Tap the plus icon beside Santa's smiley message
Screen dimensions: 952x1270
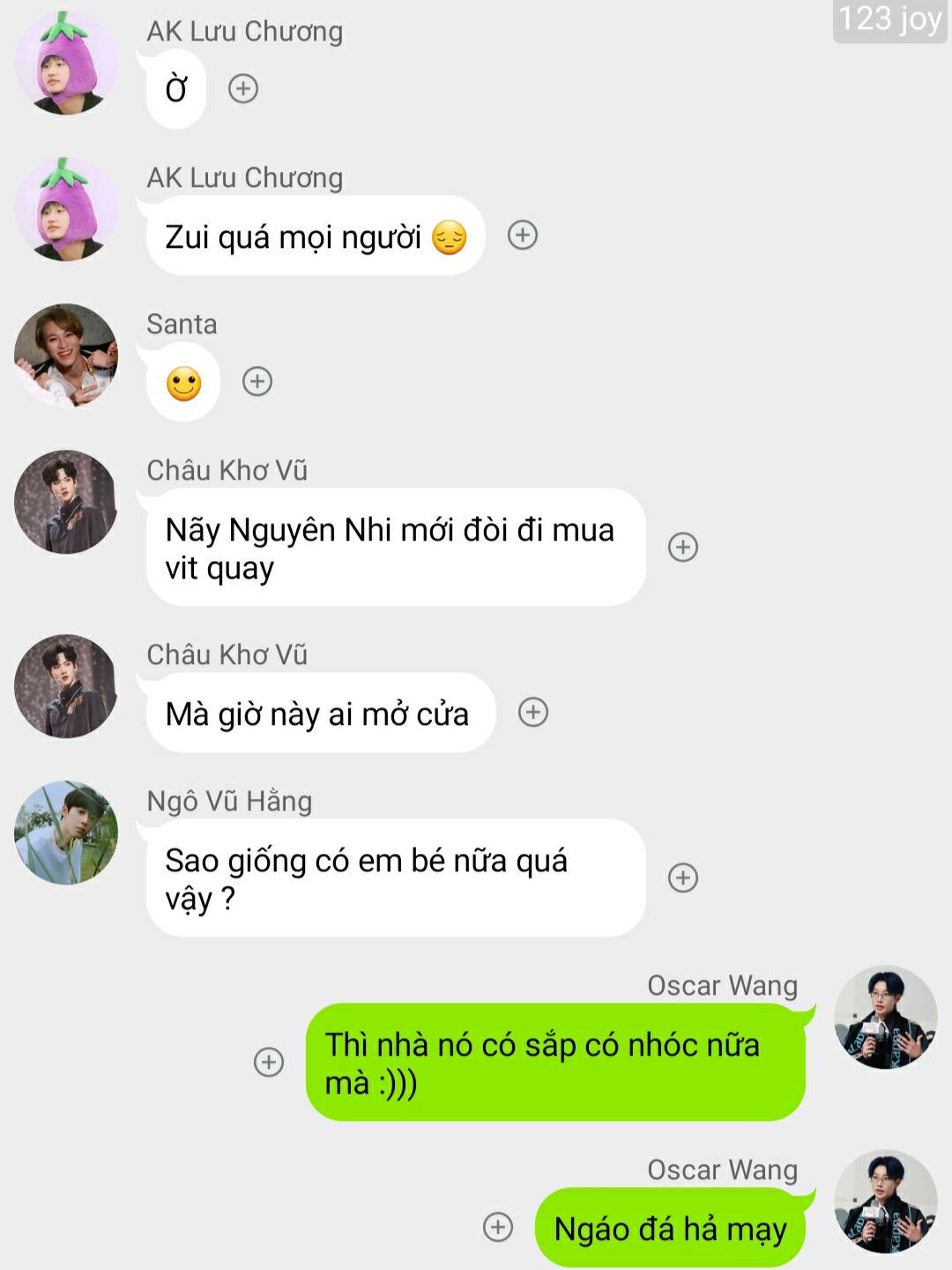point(257,381)
